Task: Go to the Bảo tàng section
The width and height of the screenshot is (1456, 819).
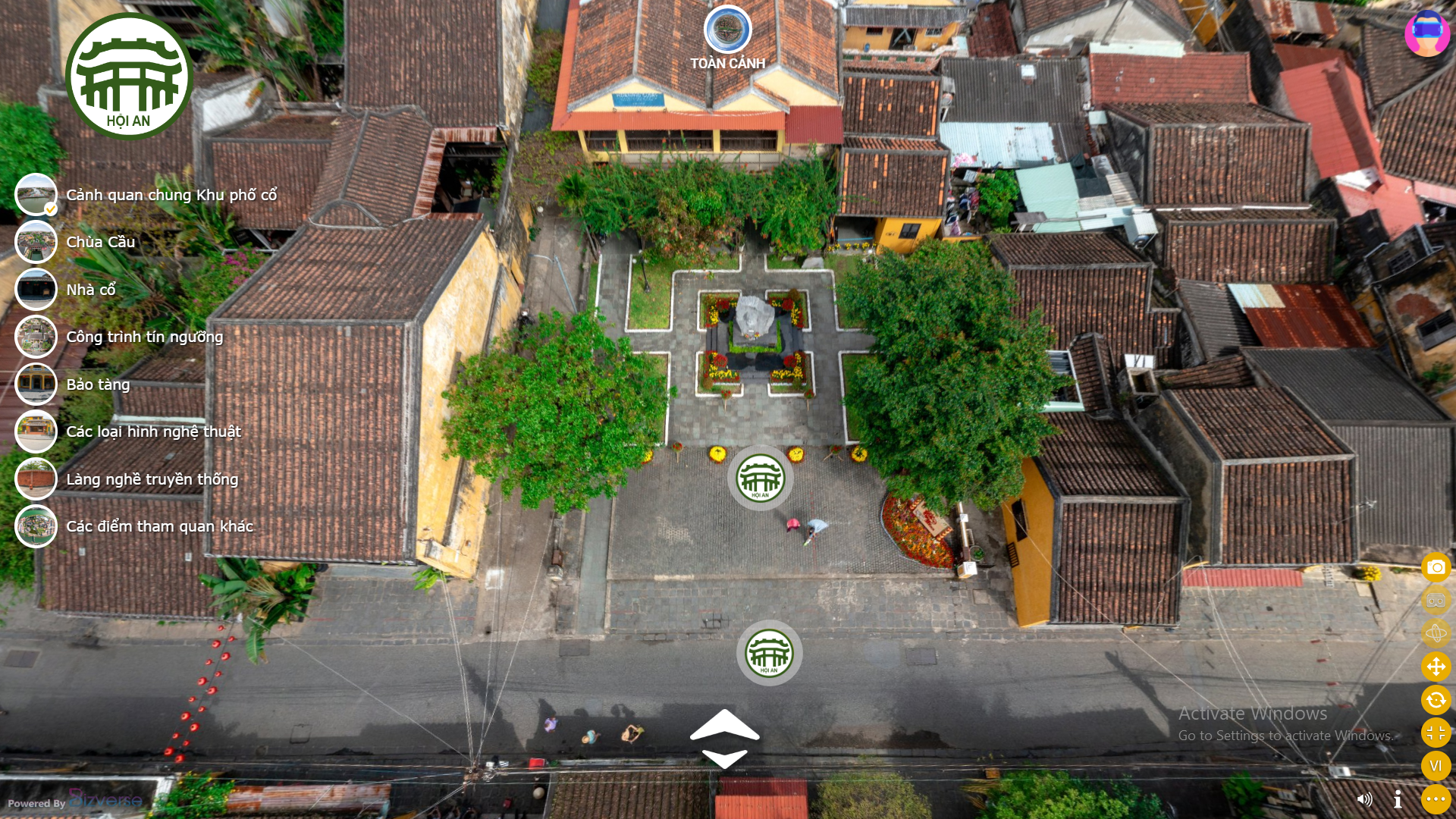Action: [x=98, y=384]
